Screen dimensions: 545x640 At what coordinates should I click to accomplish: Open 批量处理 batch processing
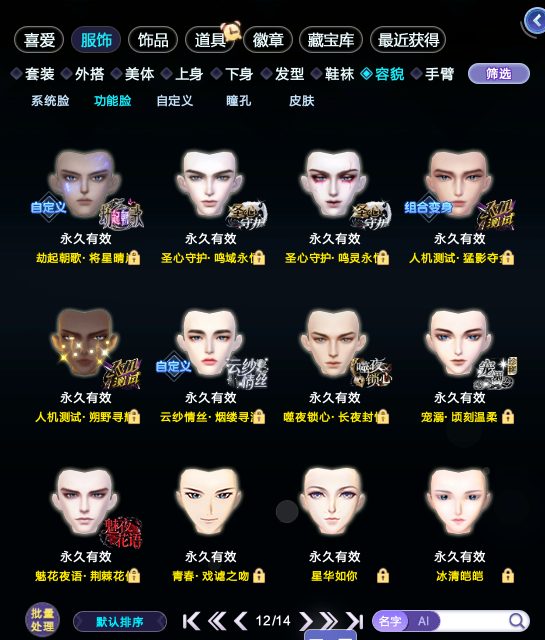[x=42, y=620]
